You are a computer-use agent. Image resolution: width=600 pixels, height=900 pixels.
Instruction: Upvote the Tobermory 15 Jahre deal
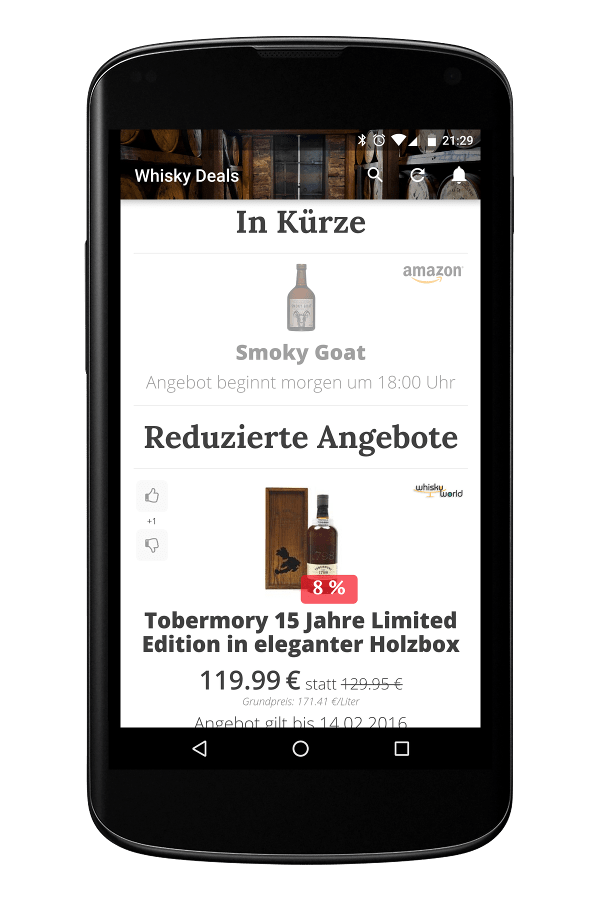152,495
